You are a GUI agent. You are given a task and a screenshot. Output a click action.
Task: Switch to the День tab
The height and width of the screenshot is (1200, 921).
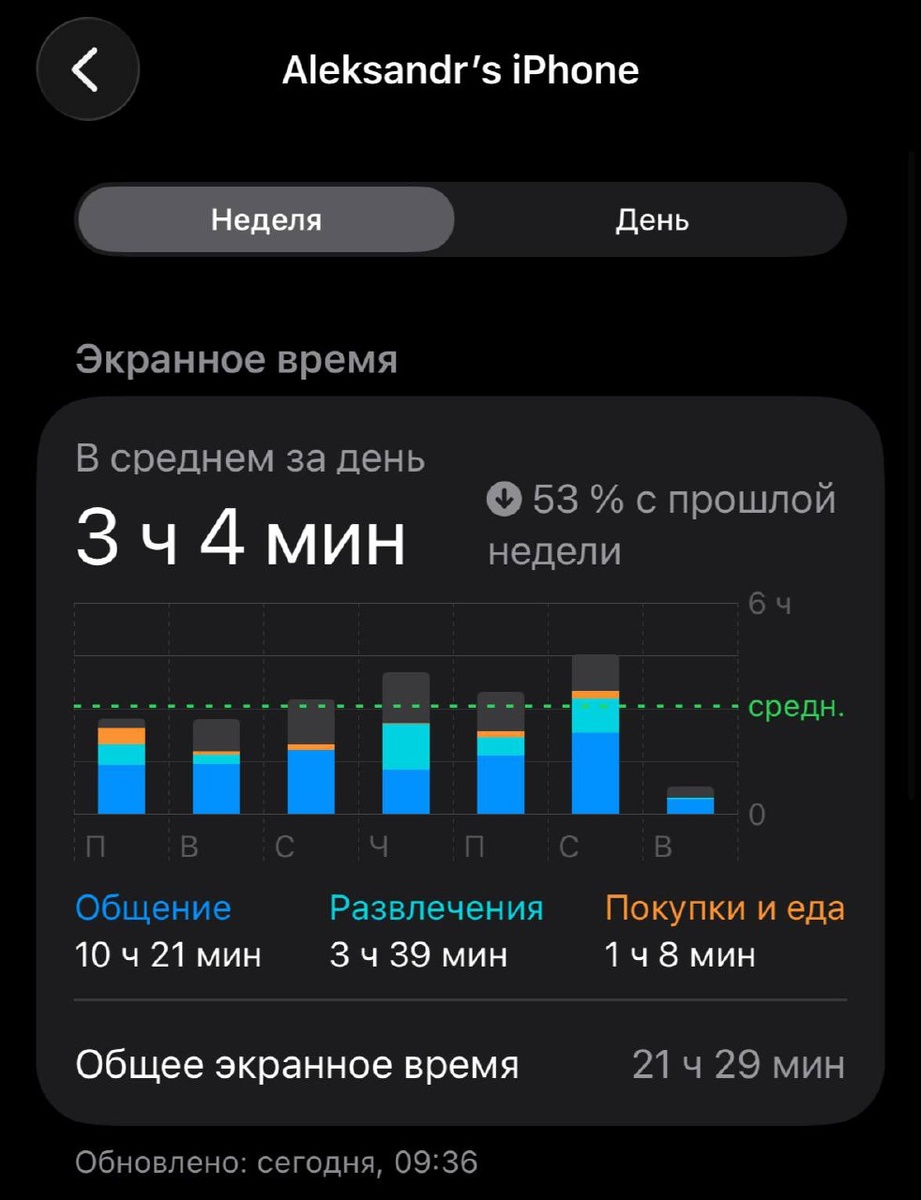[651, 219]
